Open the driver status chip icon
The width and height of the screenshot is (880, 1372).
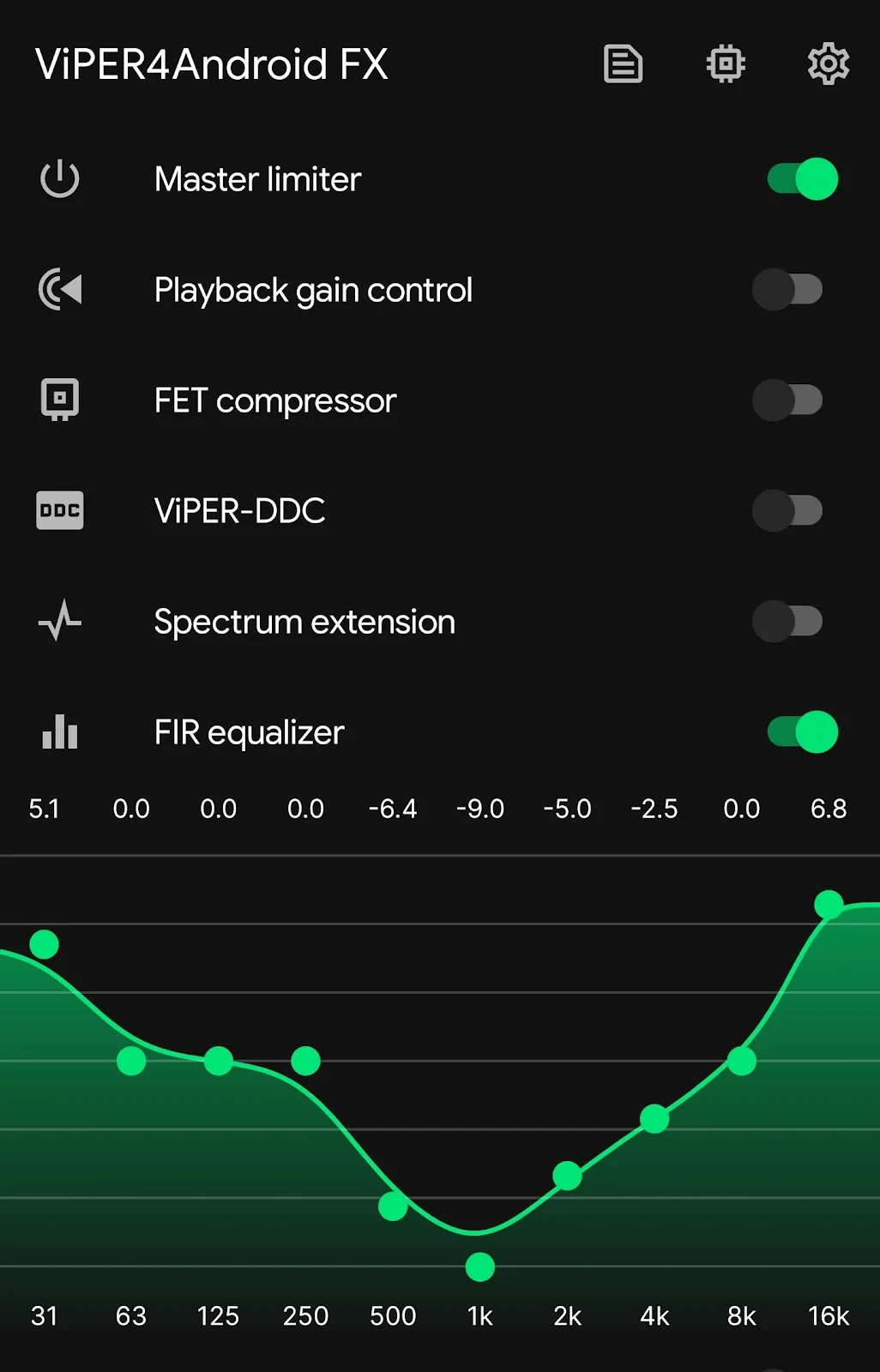726,64
